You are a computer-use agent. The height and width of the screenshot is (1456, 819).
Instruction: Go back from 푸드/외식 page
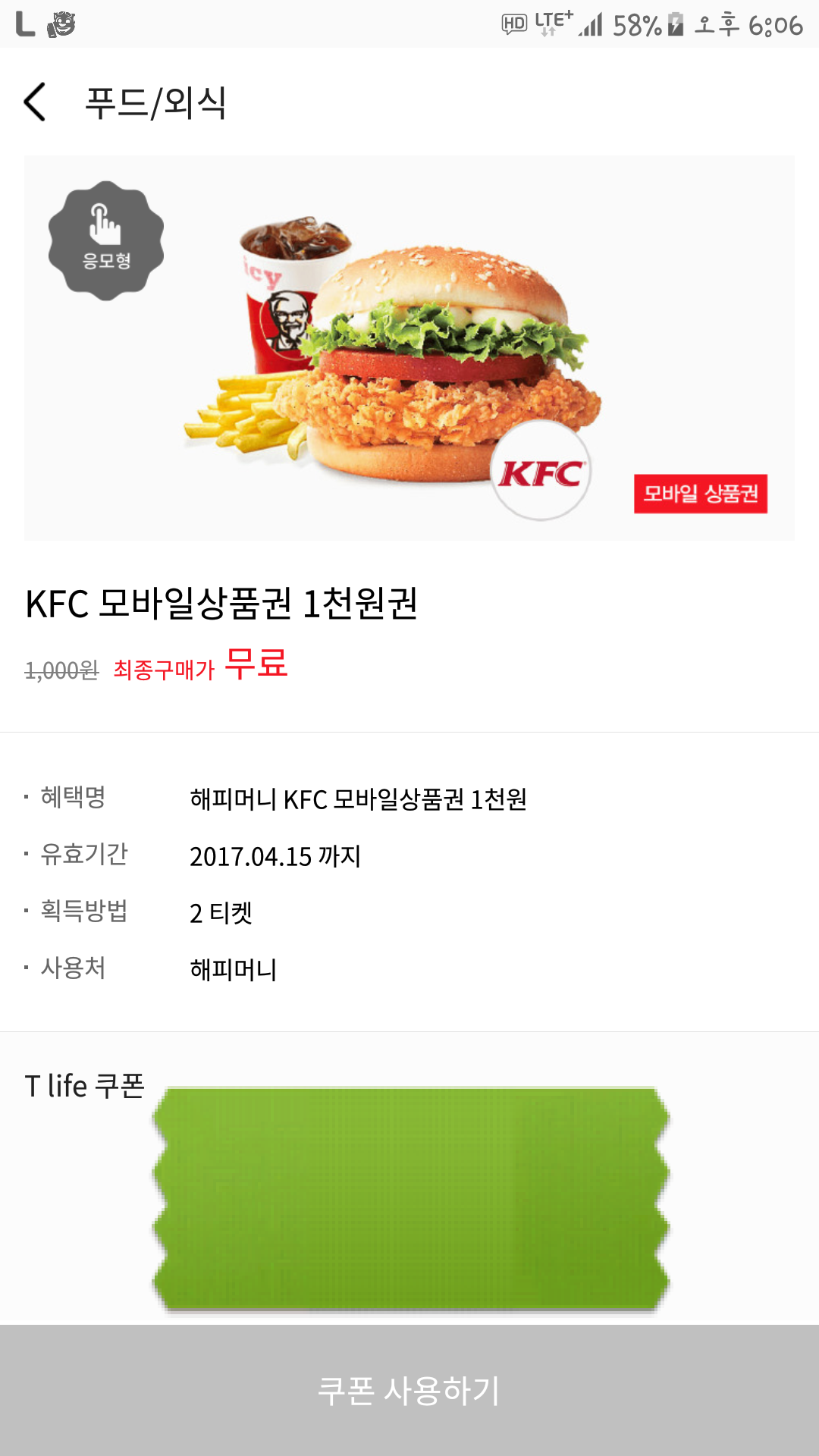pos(36,102)
